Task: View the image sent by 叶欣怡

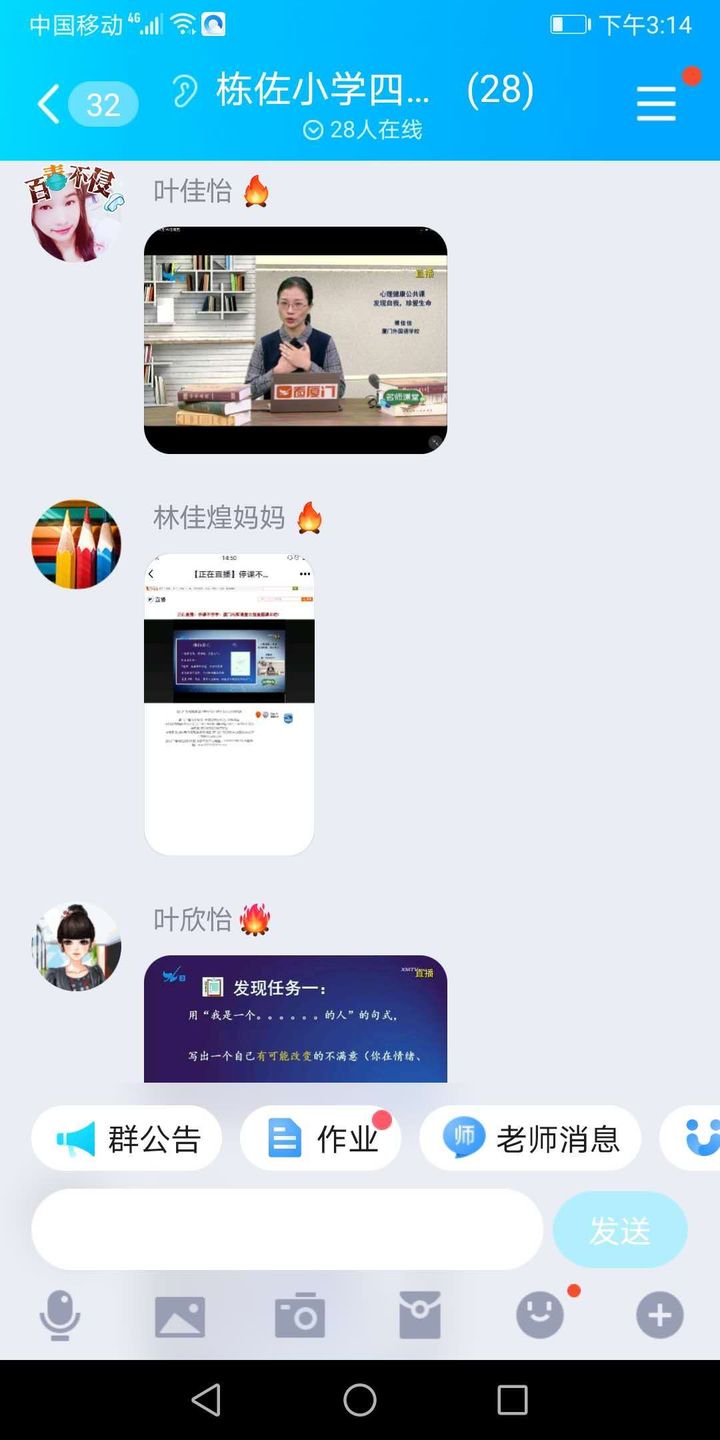Action: tap(295, 1018)
